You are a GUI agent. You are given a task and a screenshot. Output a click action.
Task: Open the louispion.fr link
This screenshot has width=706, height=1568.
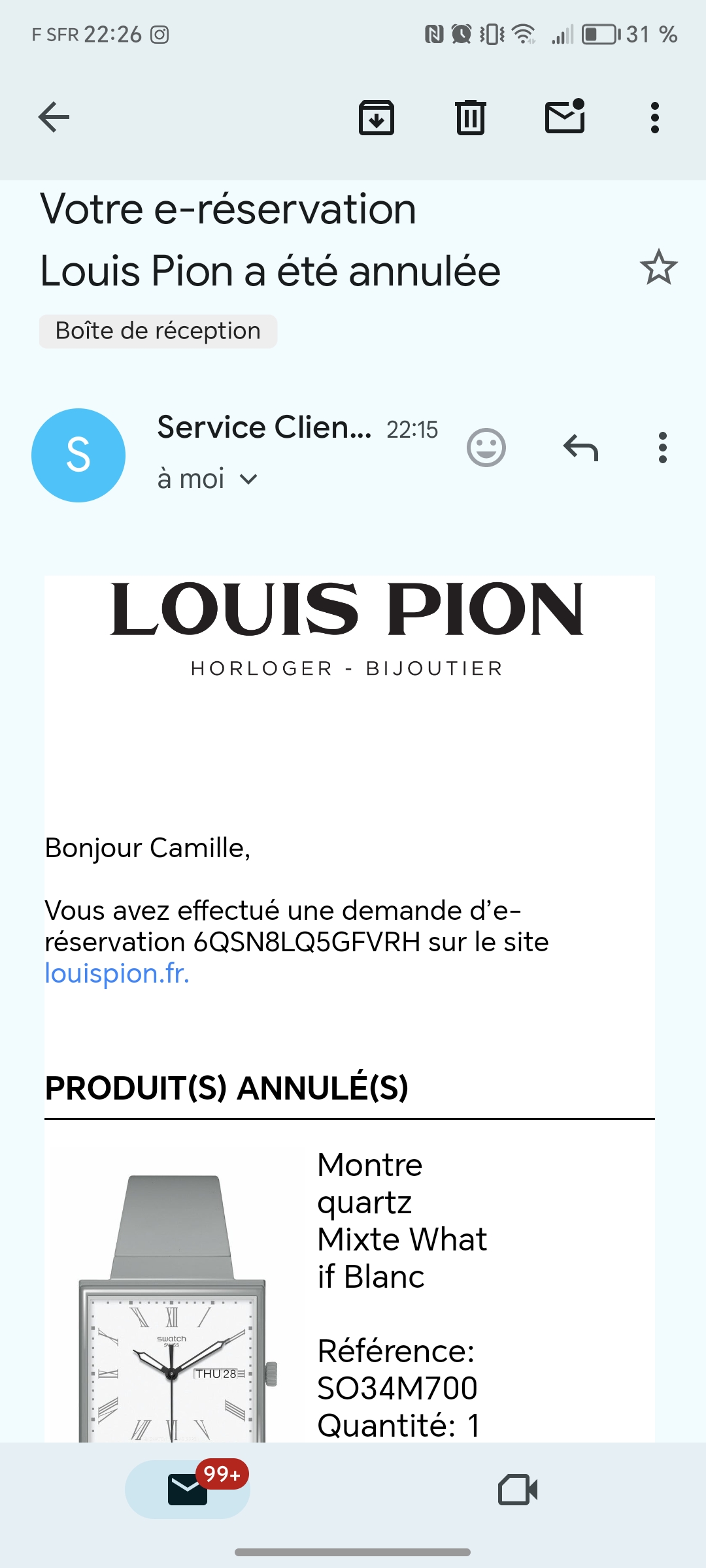(117, 973)
